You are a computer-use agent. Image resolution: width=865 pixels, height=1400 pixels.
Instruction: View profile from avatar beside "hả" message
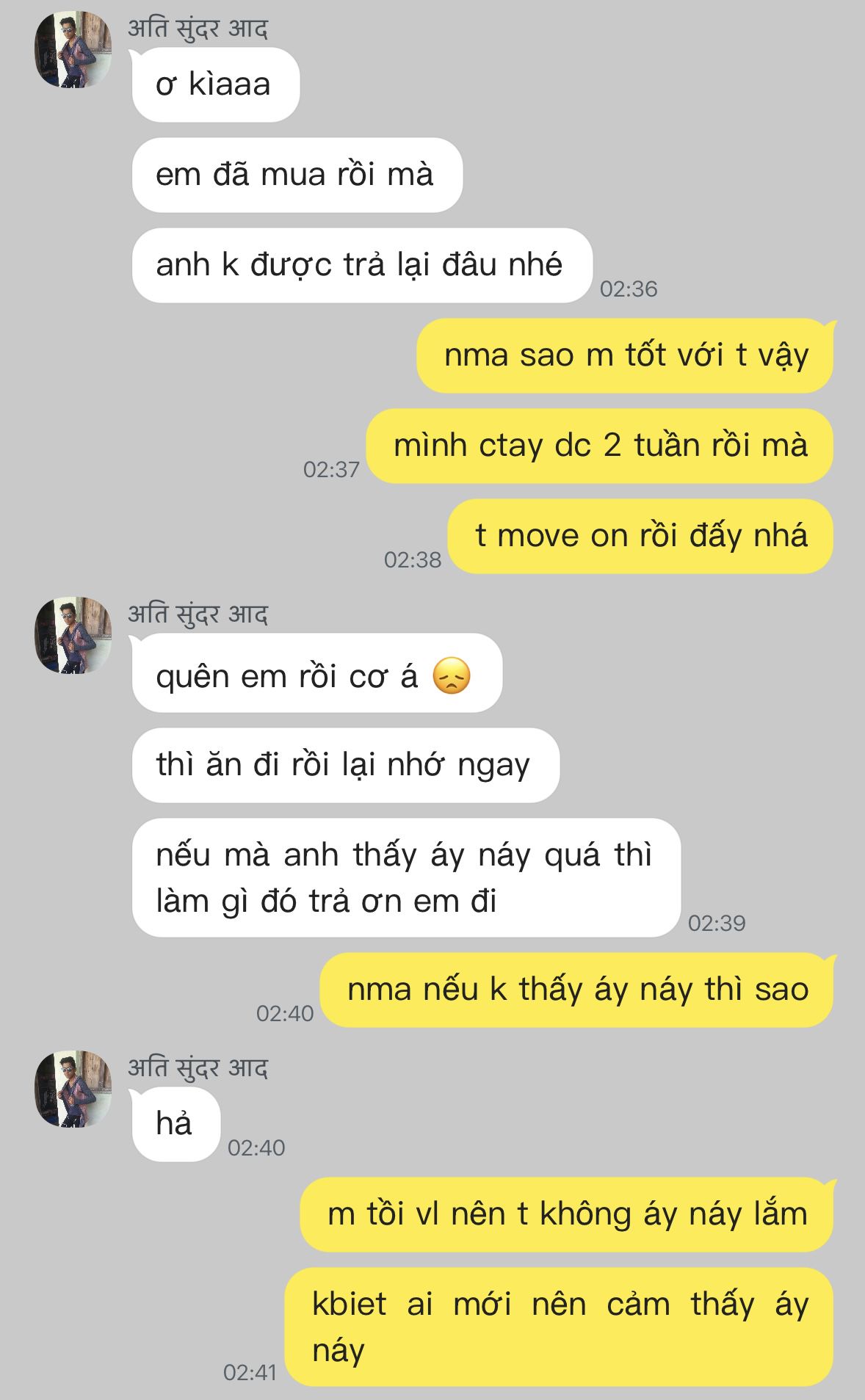[73, 1089]
